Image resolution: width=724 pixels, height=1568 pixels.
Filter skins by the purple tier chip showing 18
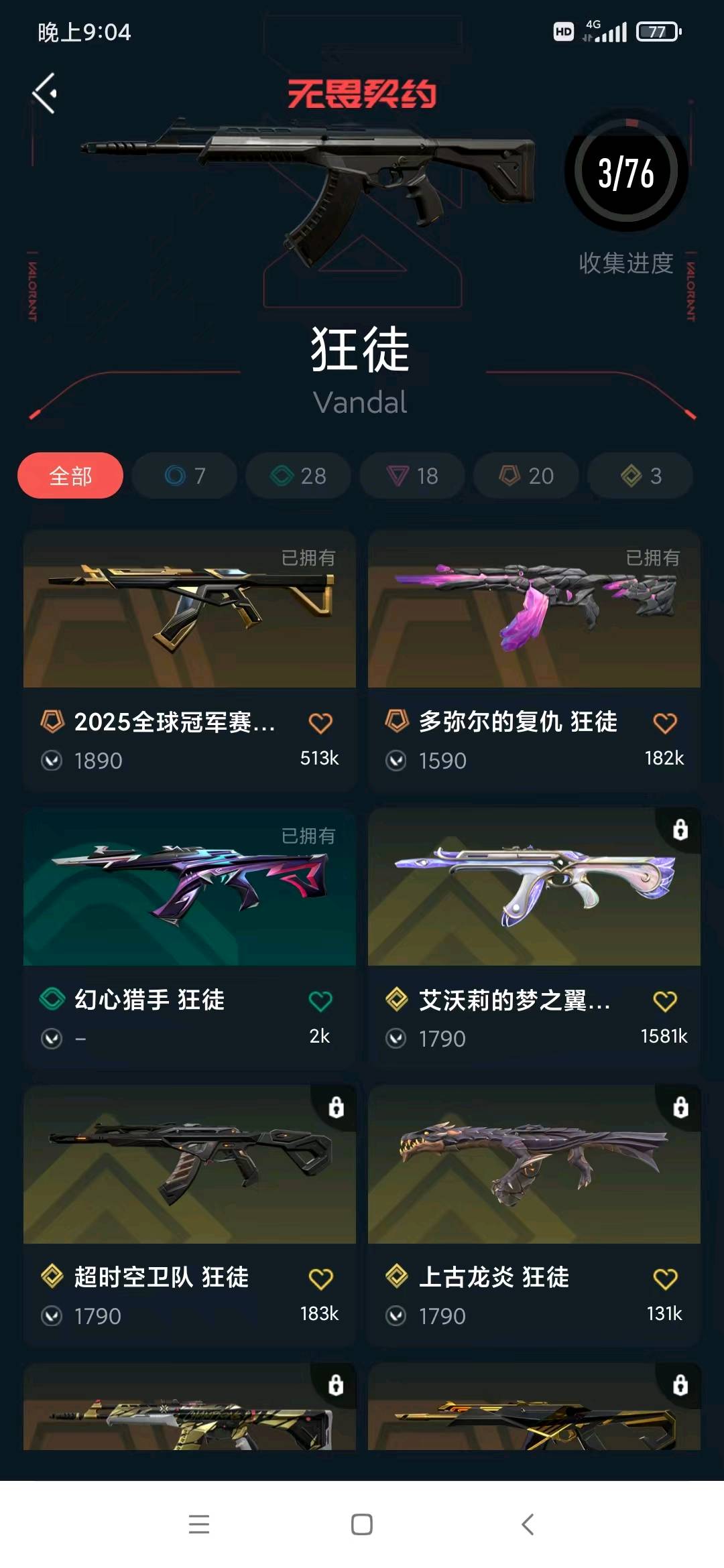412,476
